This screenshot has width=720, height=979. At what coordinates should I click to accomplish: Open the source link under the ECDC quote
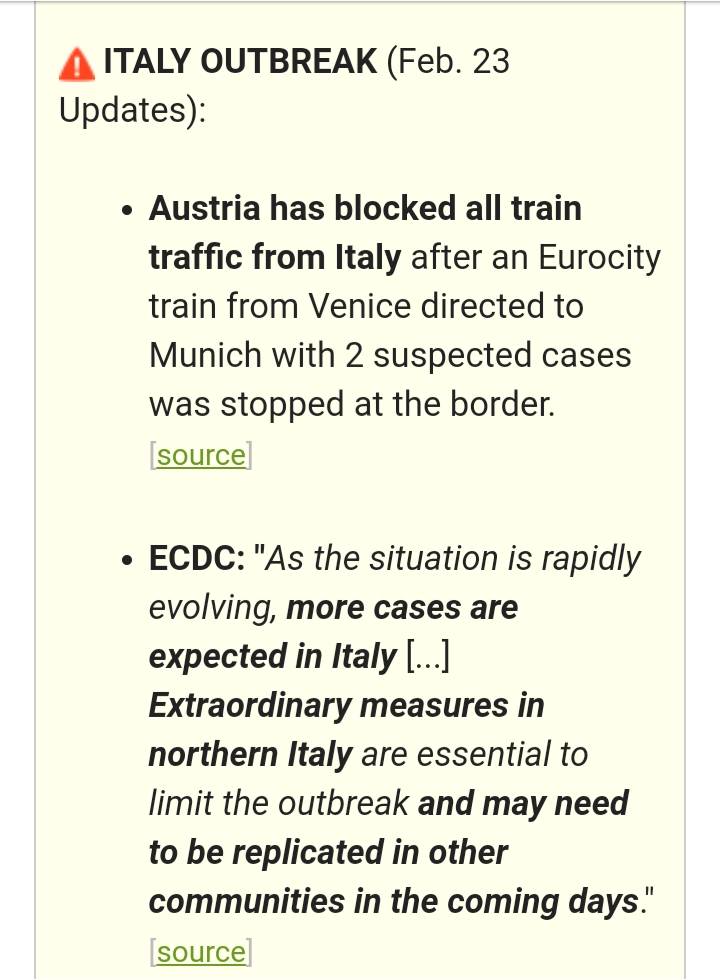[200, 951]
